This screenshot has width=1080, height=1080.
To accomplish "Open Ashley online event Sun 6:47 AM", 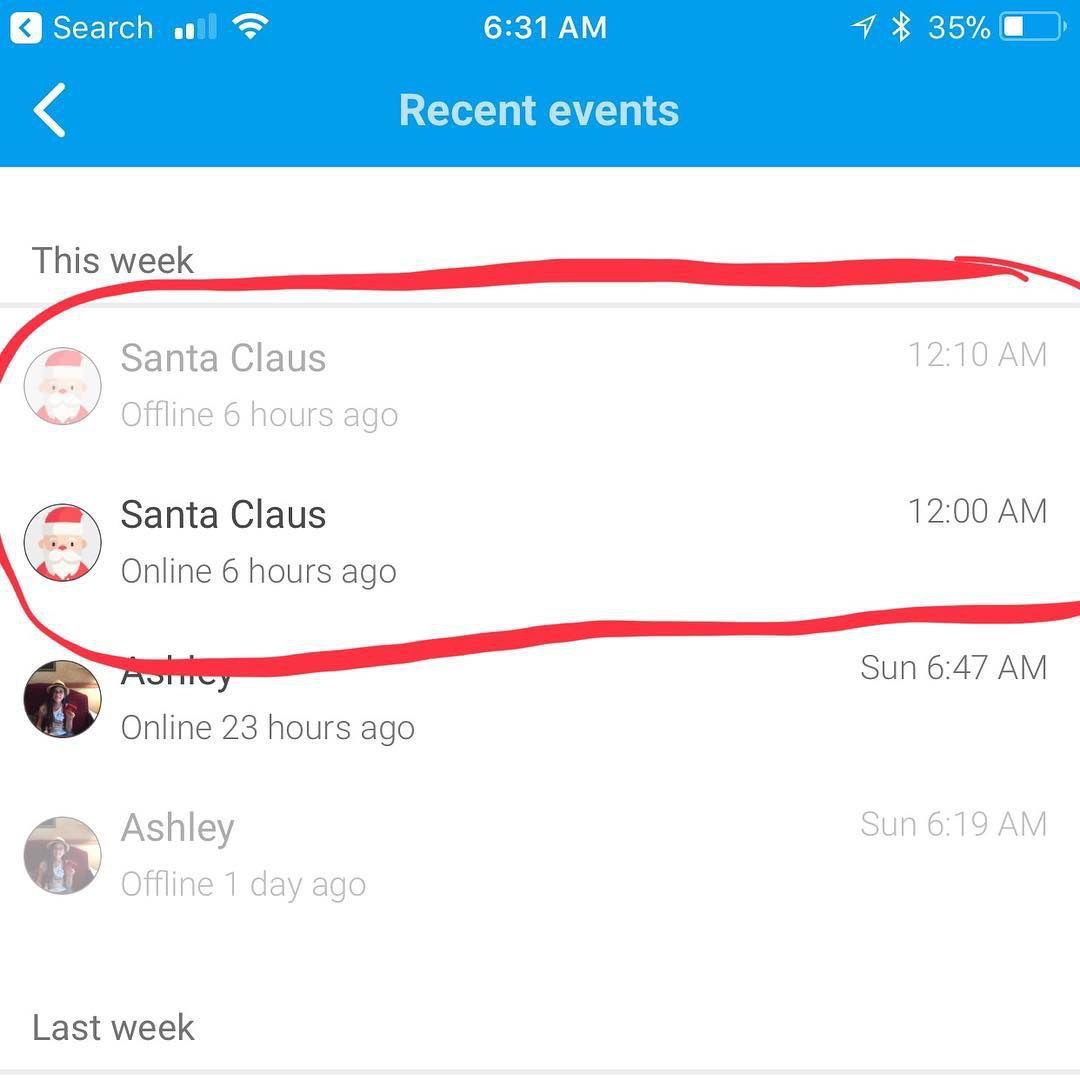I will coord(540,698).
